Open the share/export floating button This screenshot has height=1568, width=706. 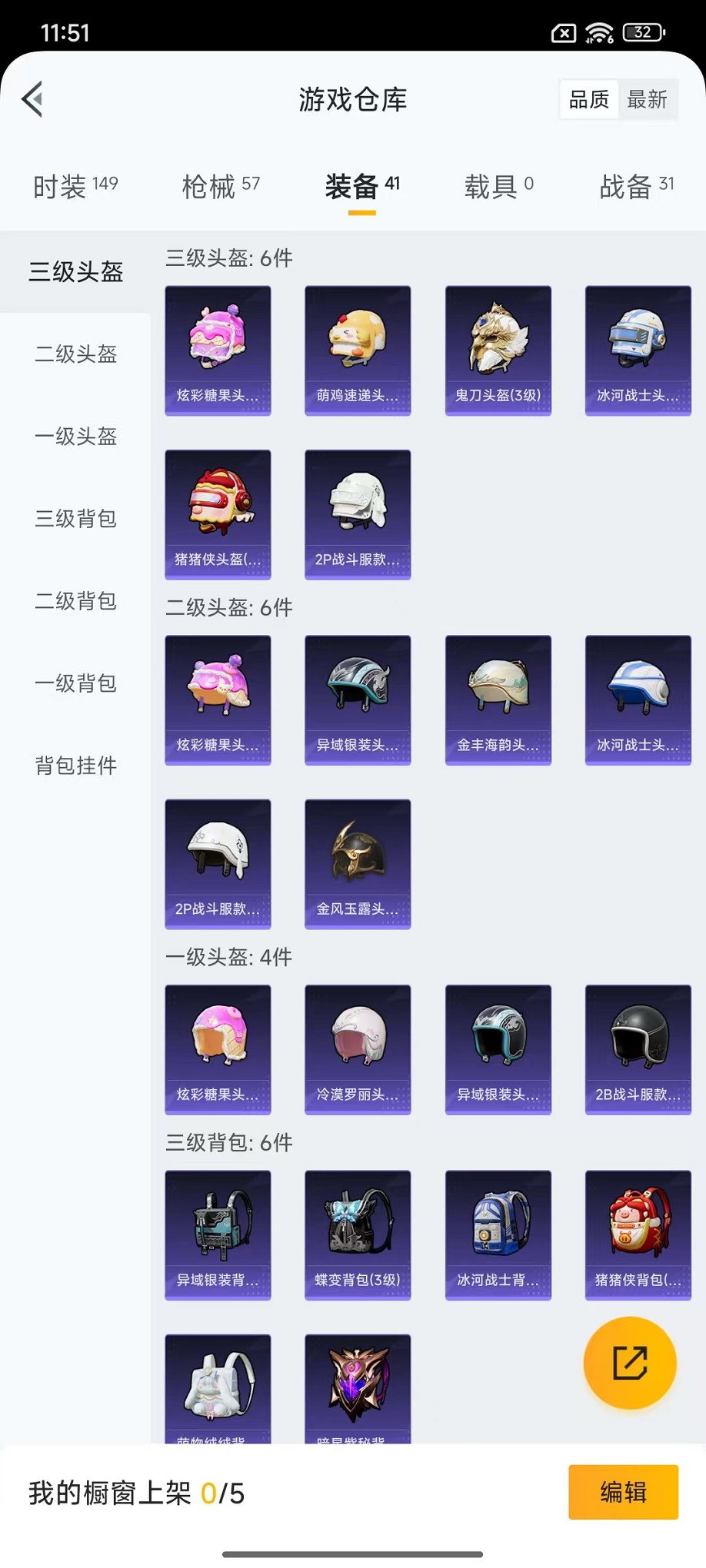[x=630, y=1363]
